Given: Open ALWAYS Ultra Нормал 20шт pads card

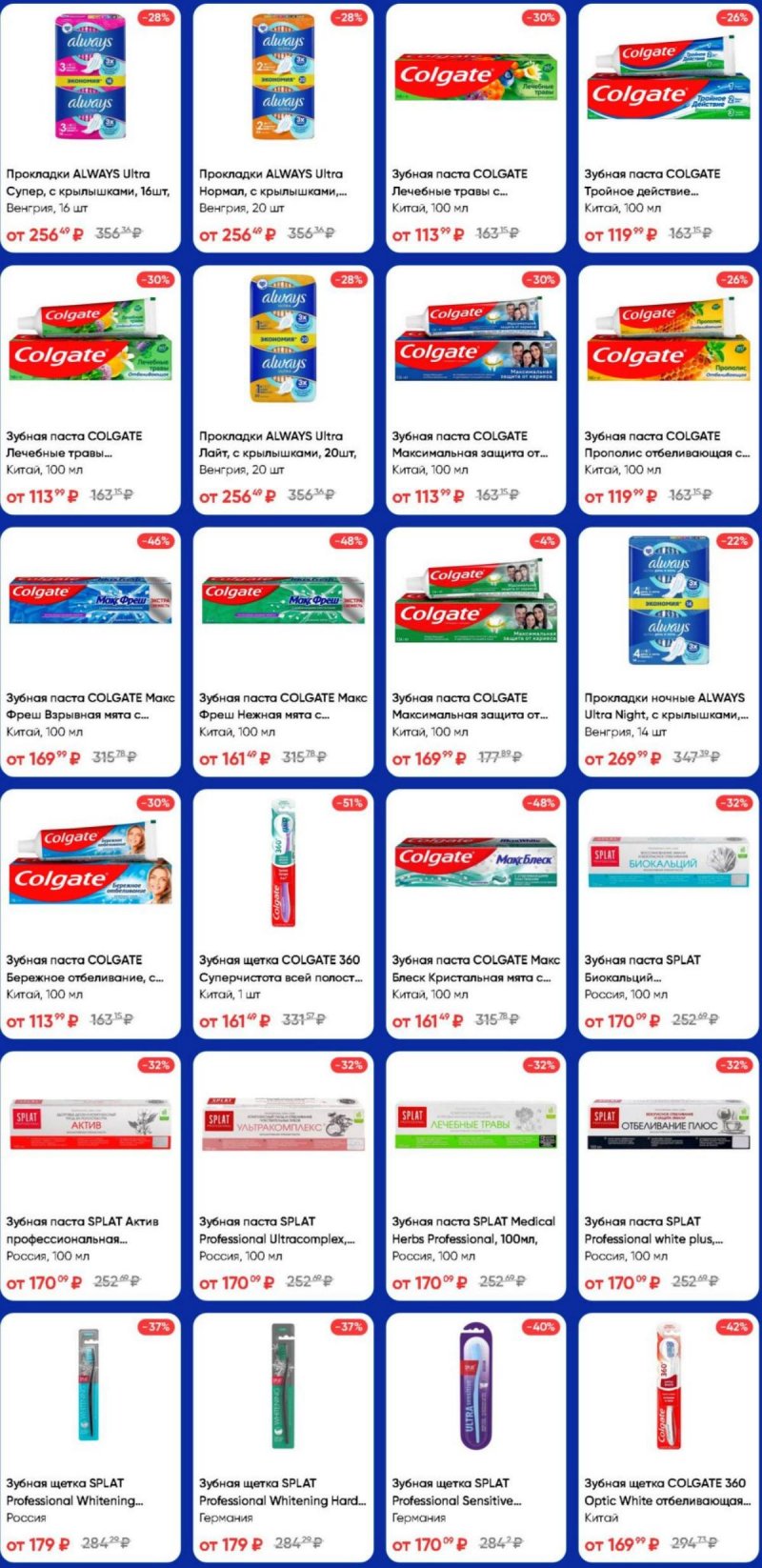Looking at the screenshot, I should pyautogui.click(x=283, y=129).
